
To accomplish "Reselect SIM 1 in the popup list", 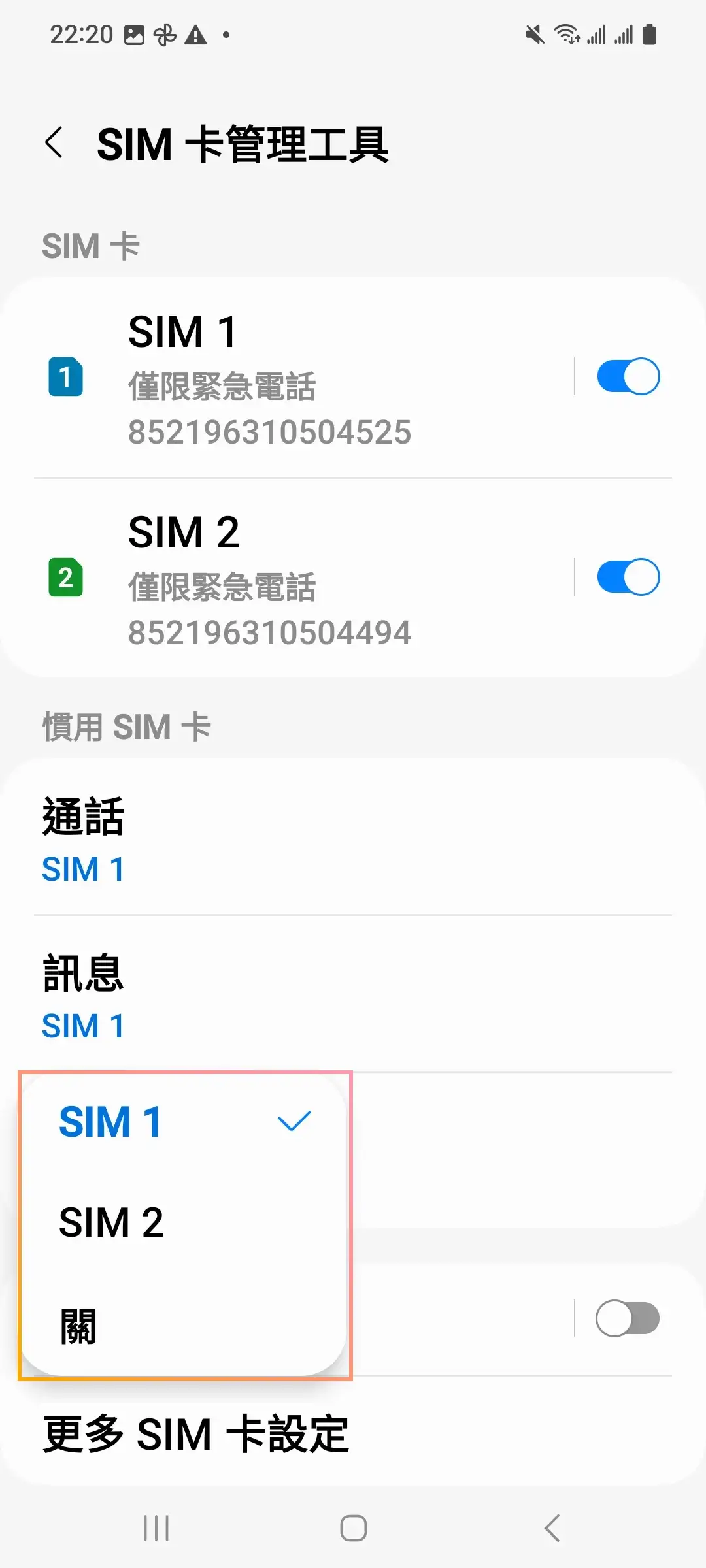I will coord(109,1120).
